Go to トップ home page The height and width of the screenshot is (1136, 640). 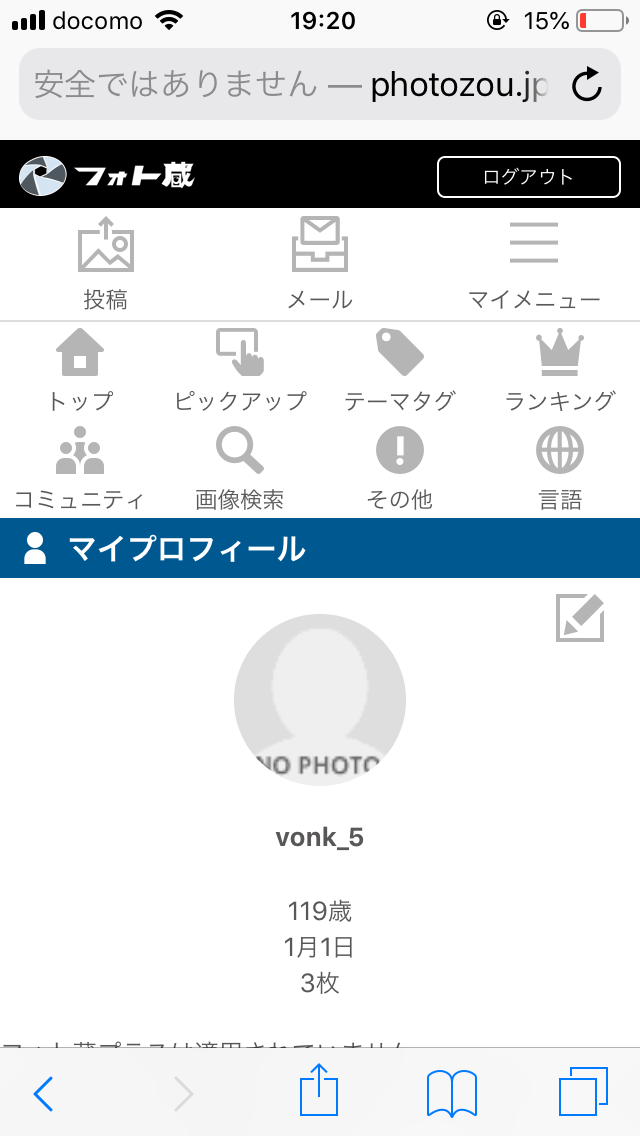[80, 370]
